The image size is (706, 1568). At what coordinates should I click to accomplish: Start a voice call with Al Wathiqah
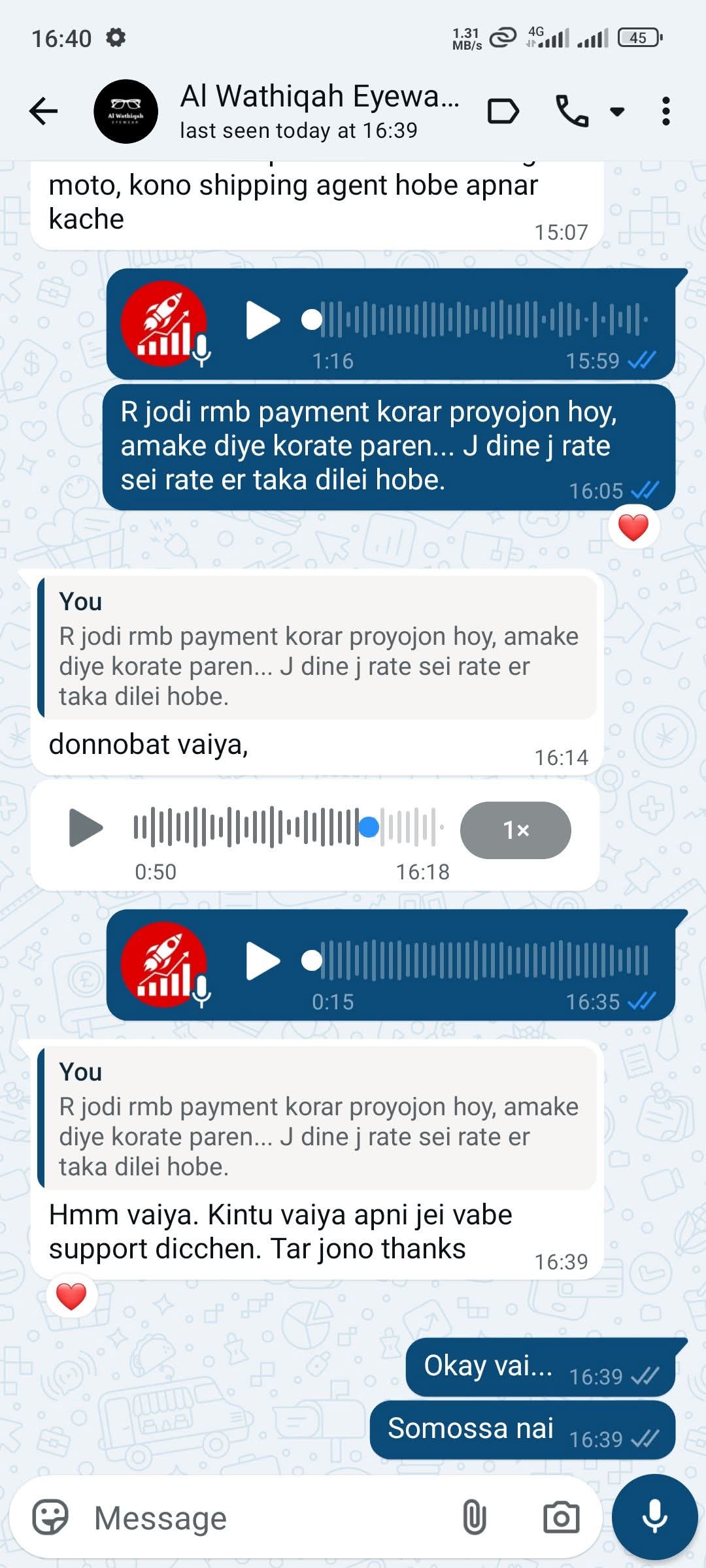tap(571, 111)
